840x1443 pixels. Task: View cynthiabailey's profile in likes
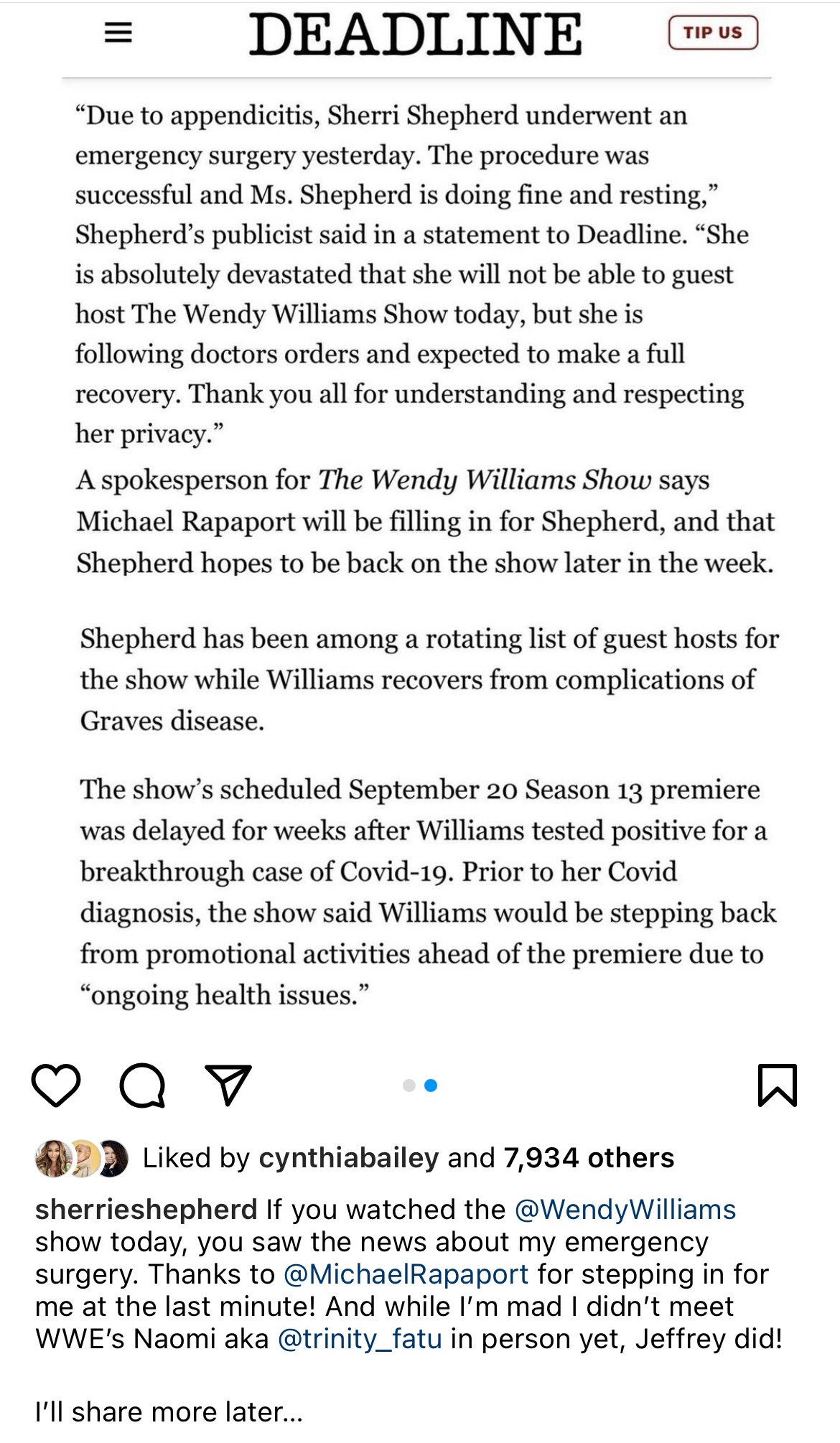coord(349,1158)
